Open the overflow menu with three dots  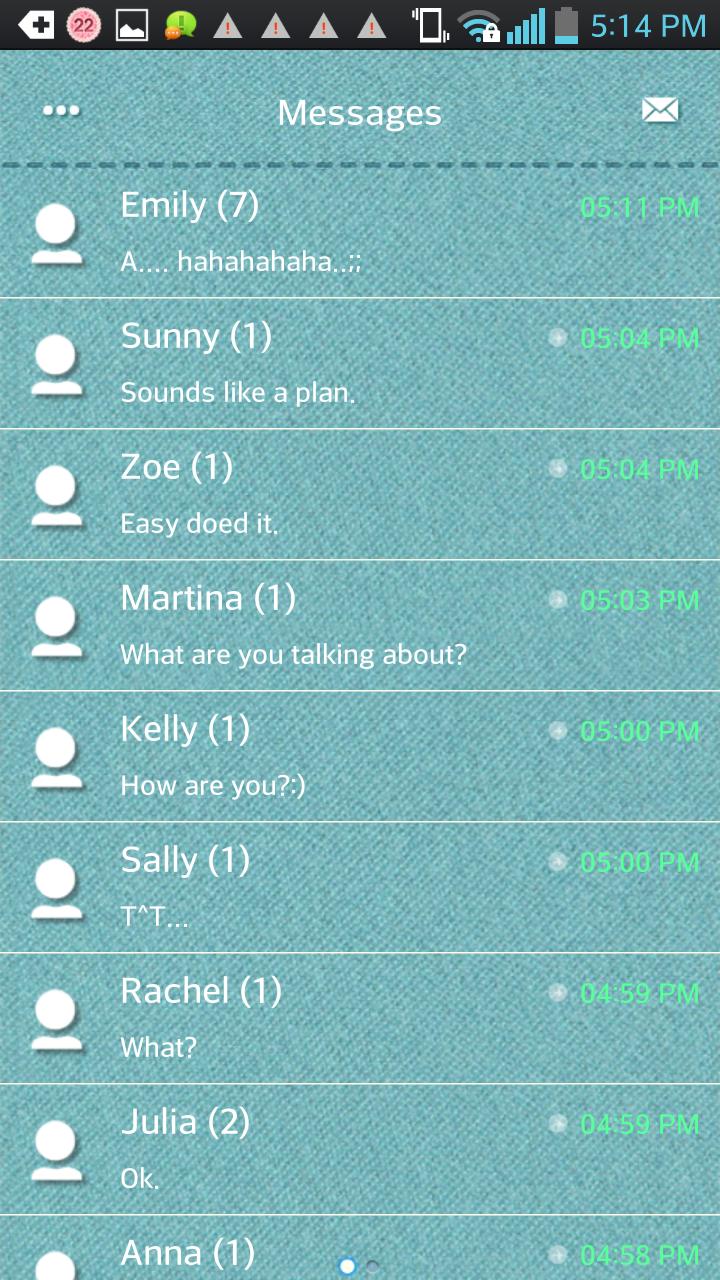(61, 111)
